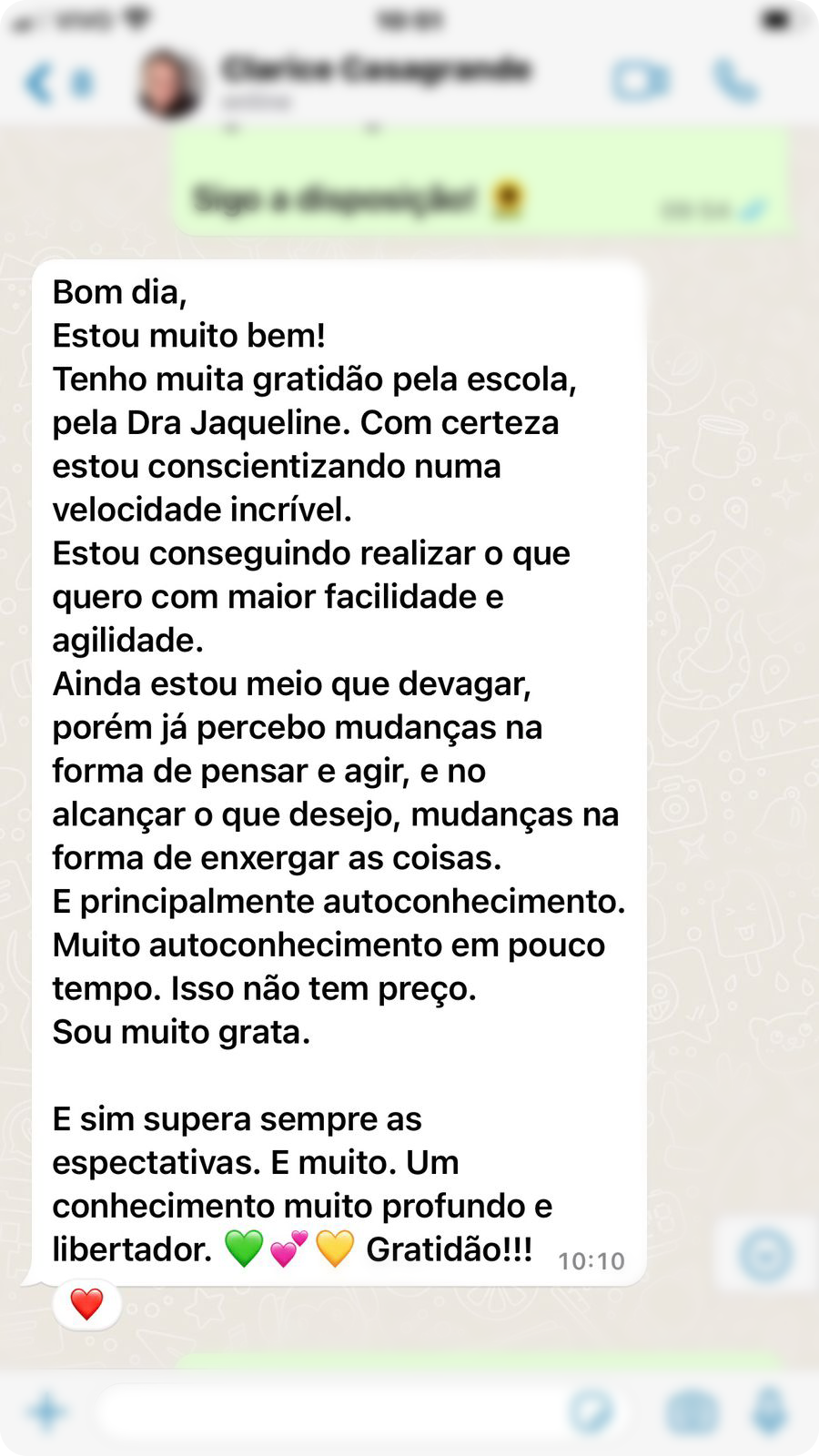View the red heart reaction on the message
The image size is (819, 1456).
tap(86, 1304)
